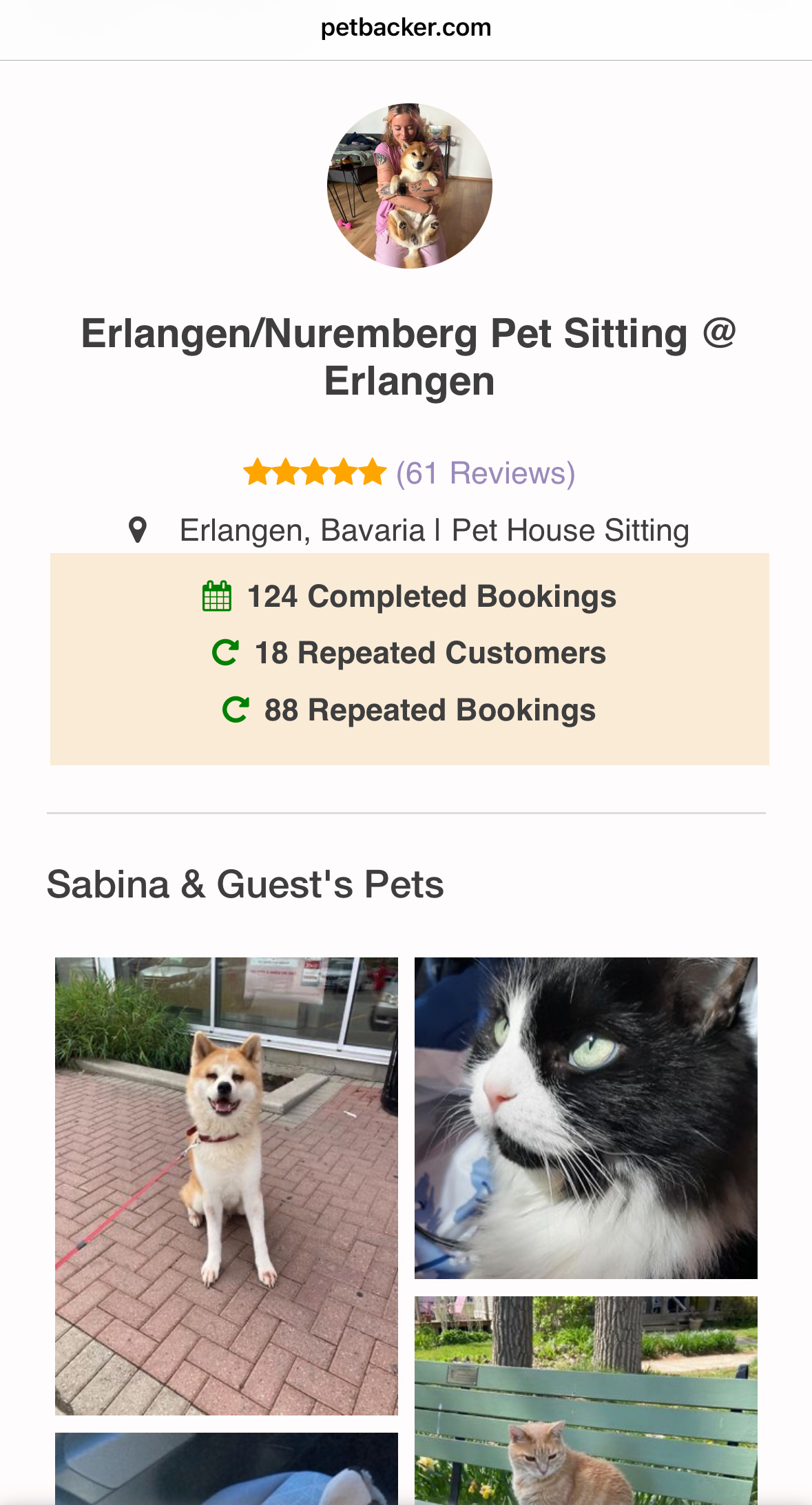The width and height of the screenshot is (812, 1505).
Task: Open the black and white cat photo
Action: [585, 1117]
